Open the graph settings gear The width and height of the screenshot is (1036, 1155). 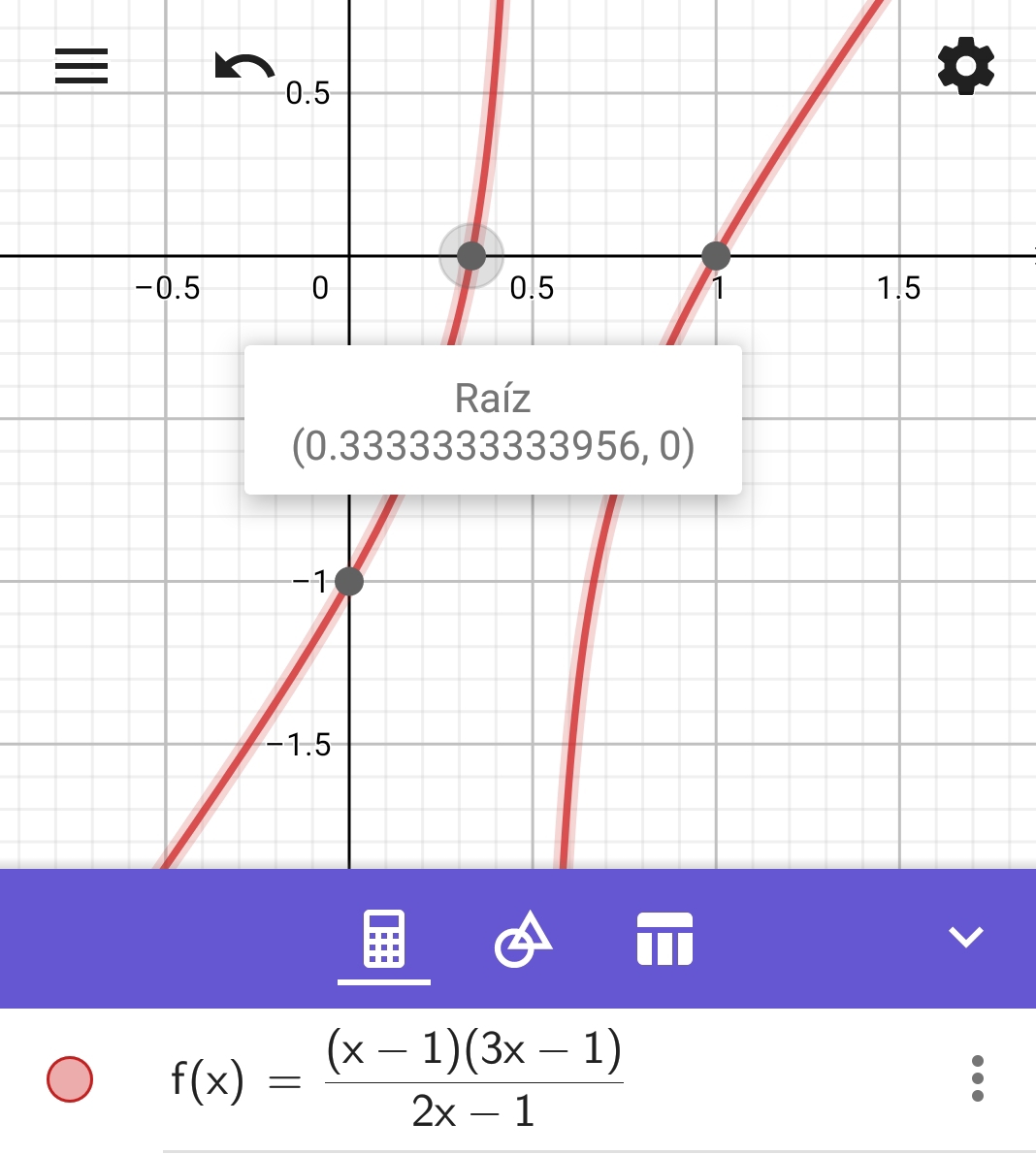[965, 67]
